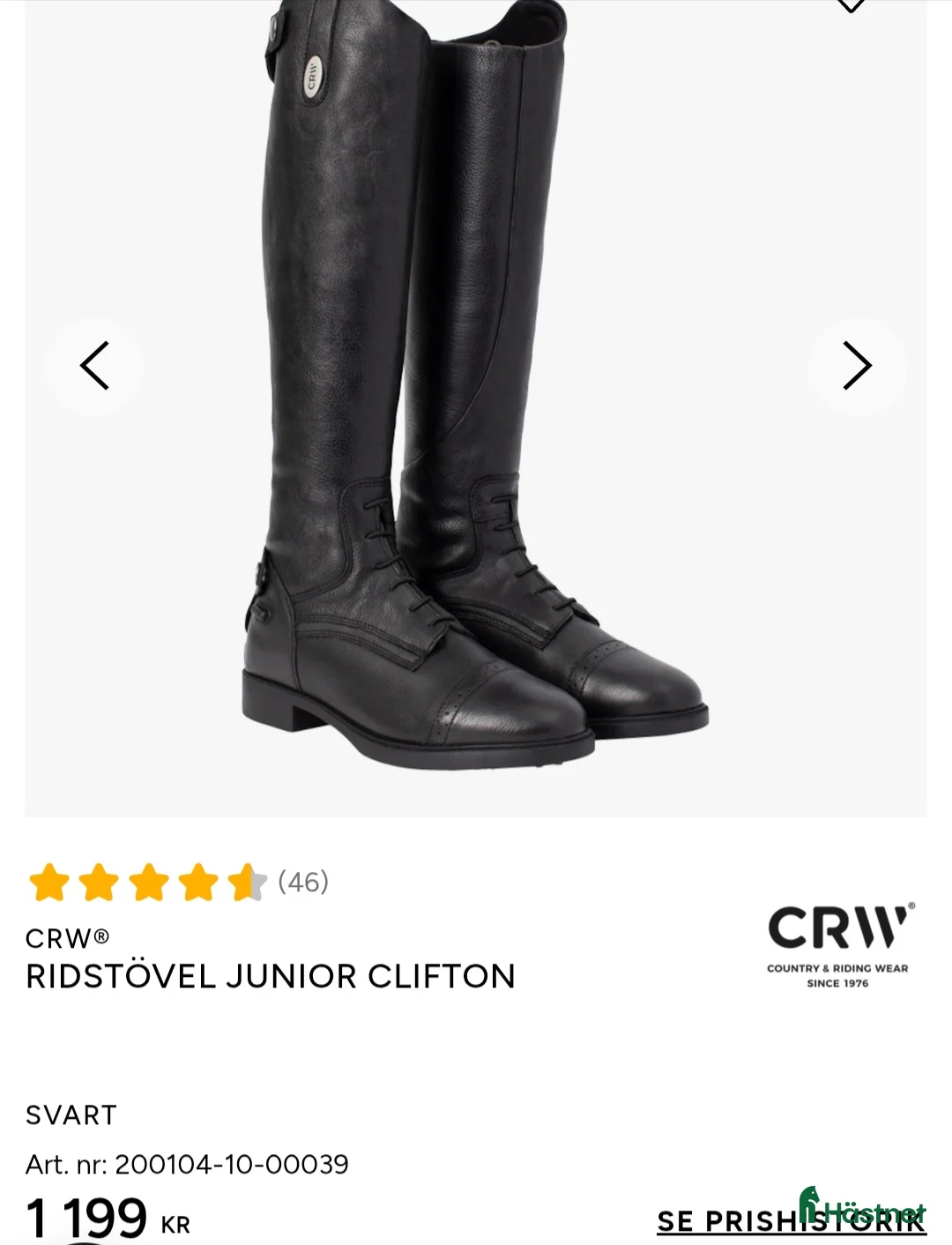Viewport: 952px width, 1245px height.
Task: Go to the next product image
Action: (856, 366)
